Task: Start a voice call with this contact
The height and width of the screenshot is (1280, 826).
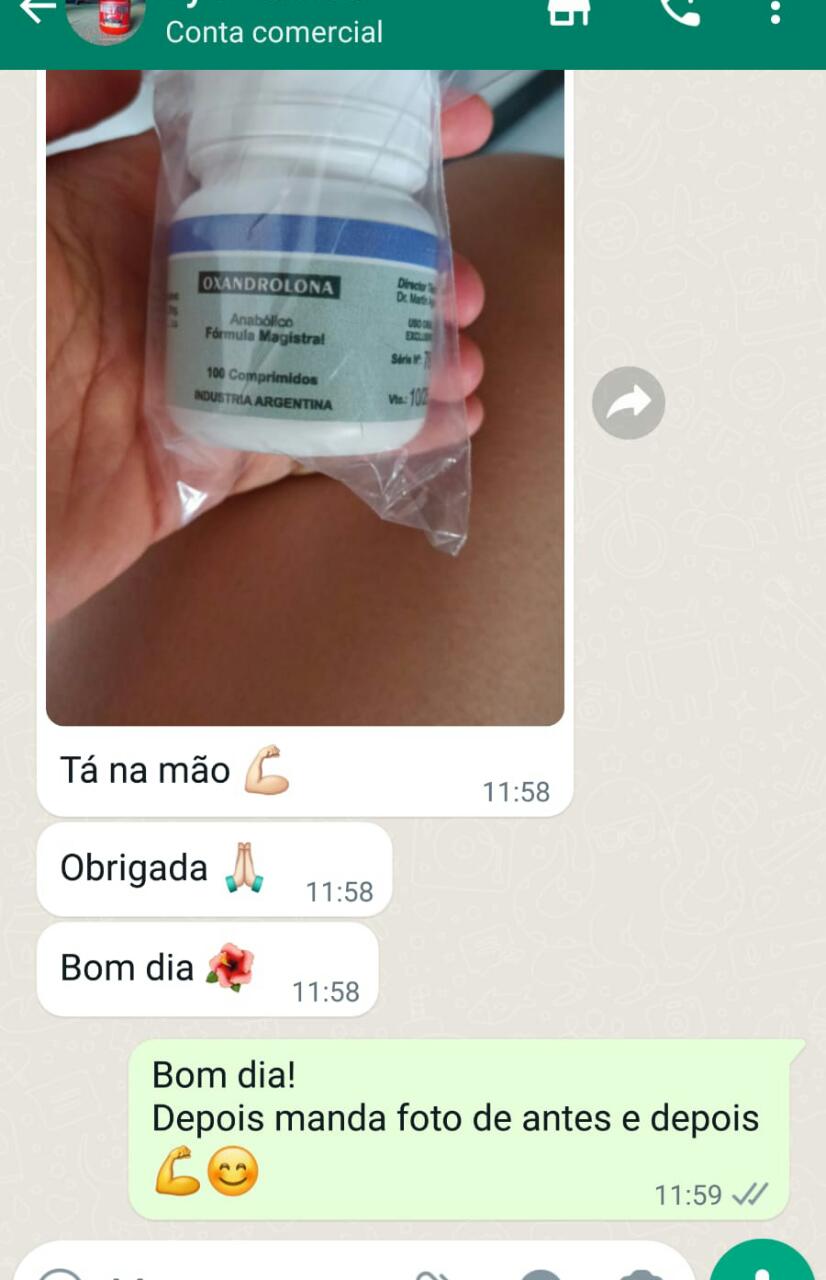Action: (x=680, y=10)
